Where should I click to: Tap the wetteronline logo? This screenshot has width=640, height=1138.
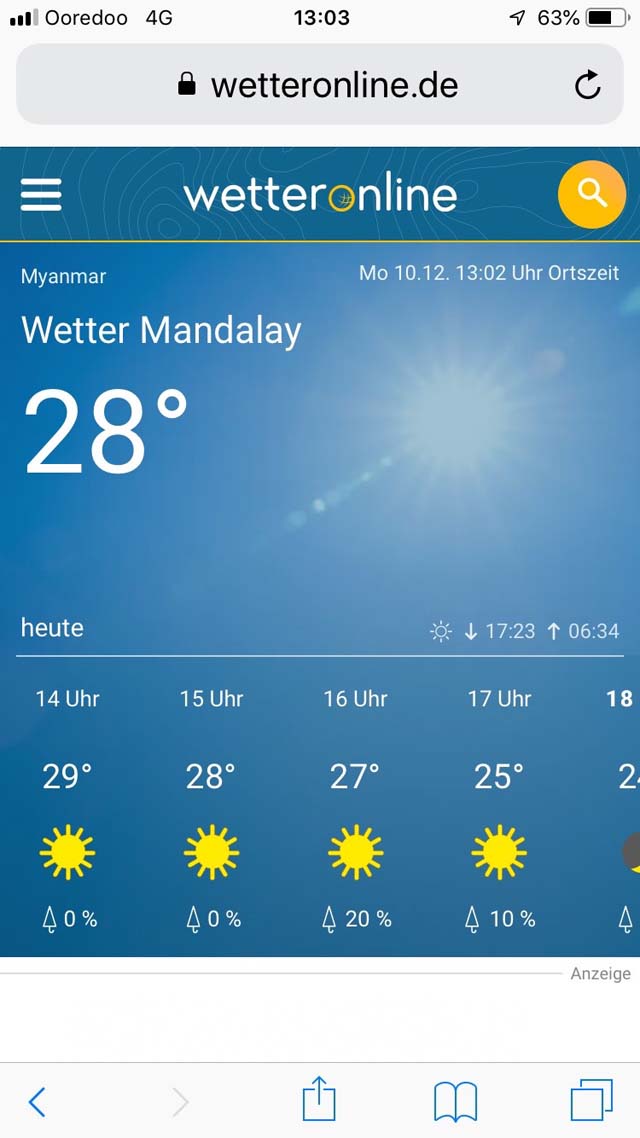pyautogui.click(x=320, y=195)
